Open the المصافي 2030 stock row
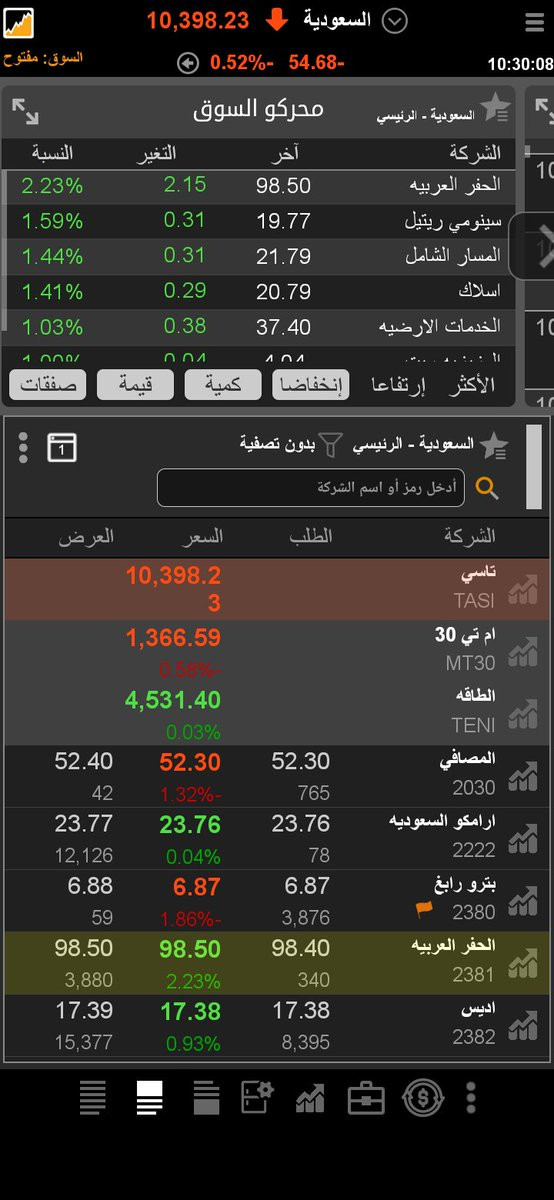The height and width of the screenshot is (1200, 554). coord(277,776)
